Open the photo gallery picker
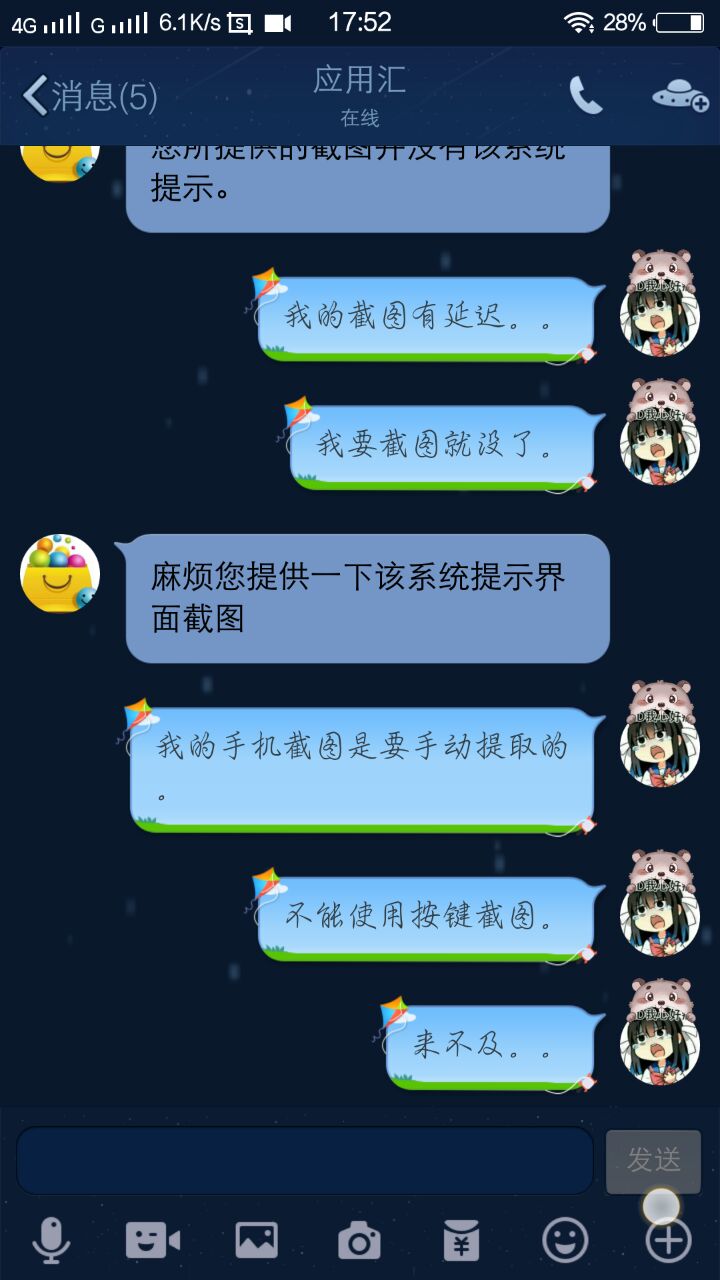This screenshot has width=720, height=1280. (x=256, y=1241)
